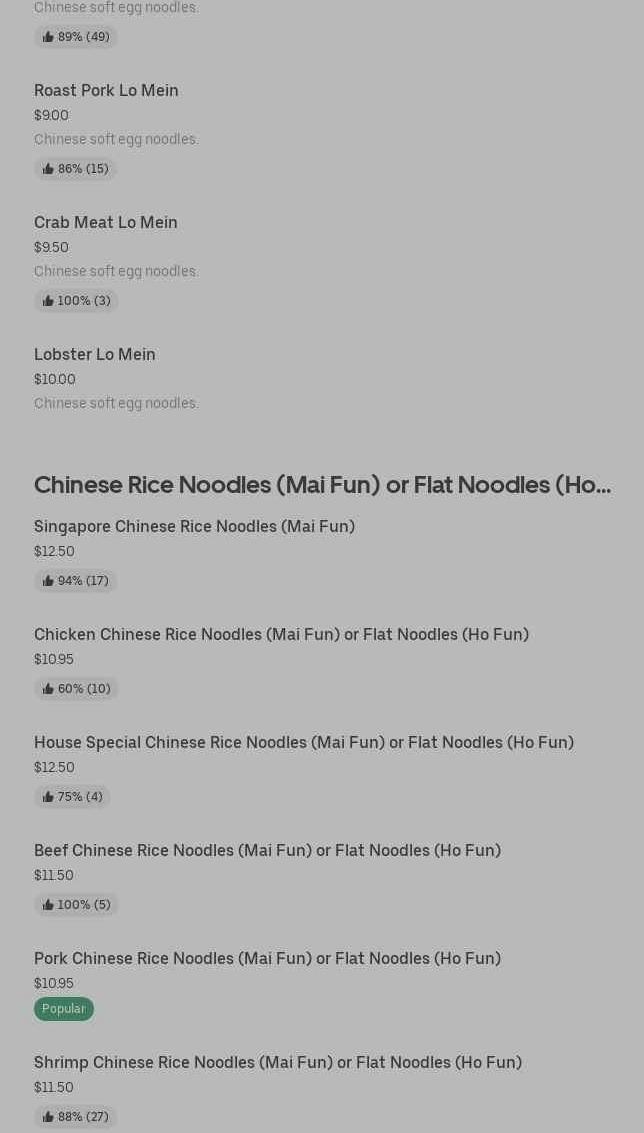
Task: View the Lobster Lo Mein dish
Action: tap(94, 355)
